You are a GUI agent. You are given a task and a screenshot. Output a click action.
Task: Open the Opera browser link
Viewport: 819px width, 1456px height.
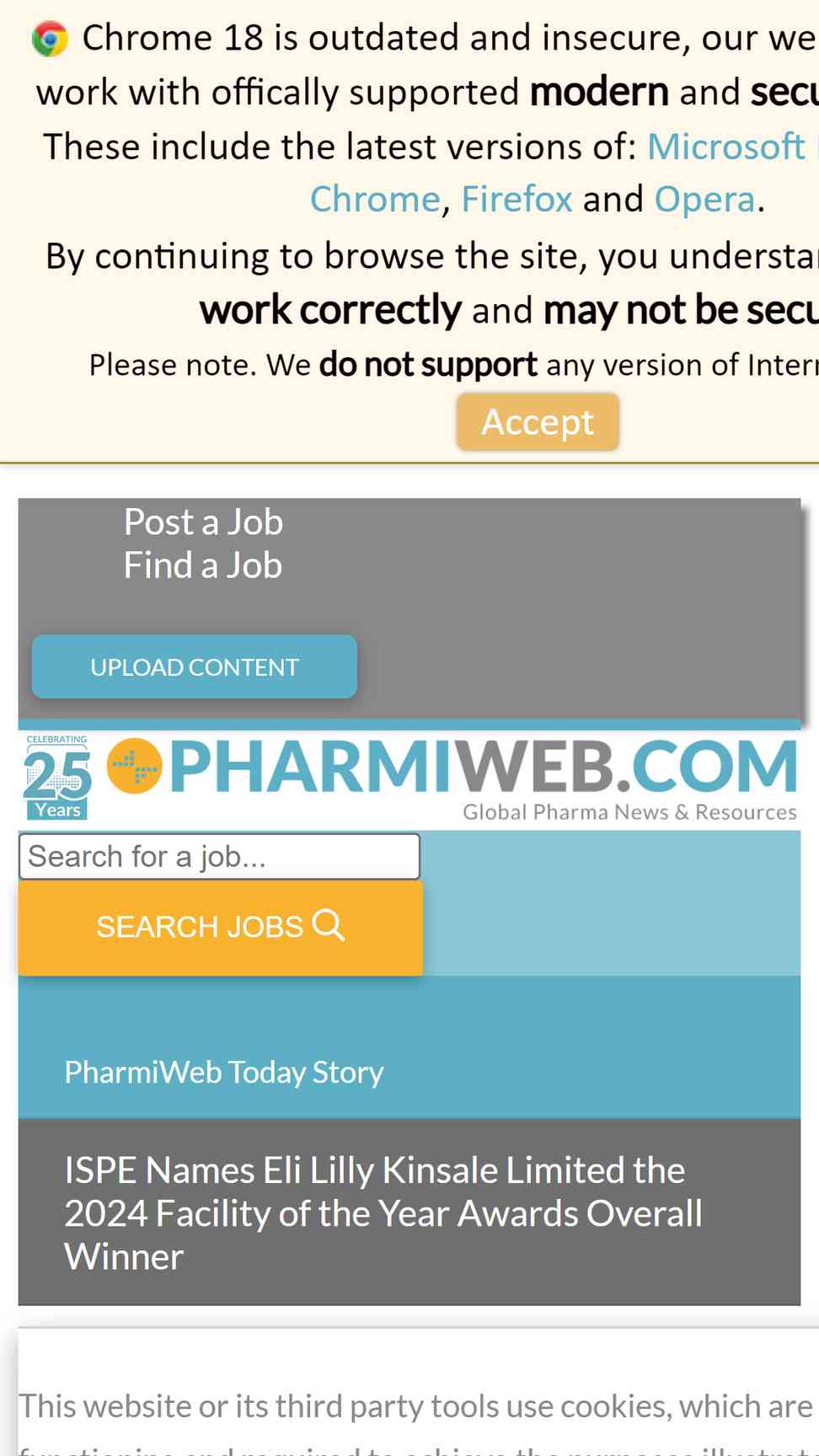point(704,200)
